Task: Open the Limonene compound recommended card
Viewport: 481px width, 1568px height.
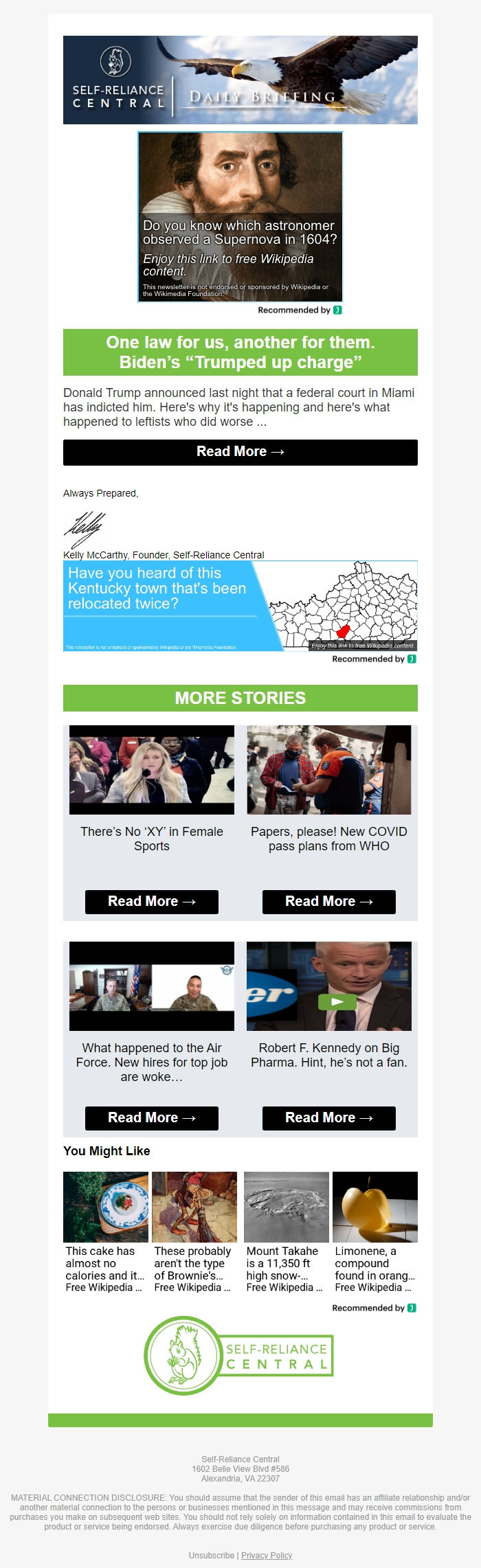Action: [x=374, y=1232]
